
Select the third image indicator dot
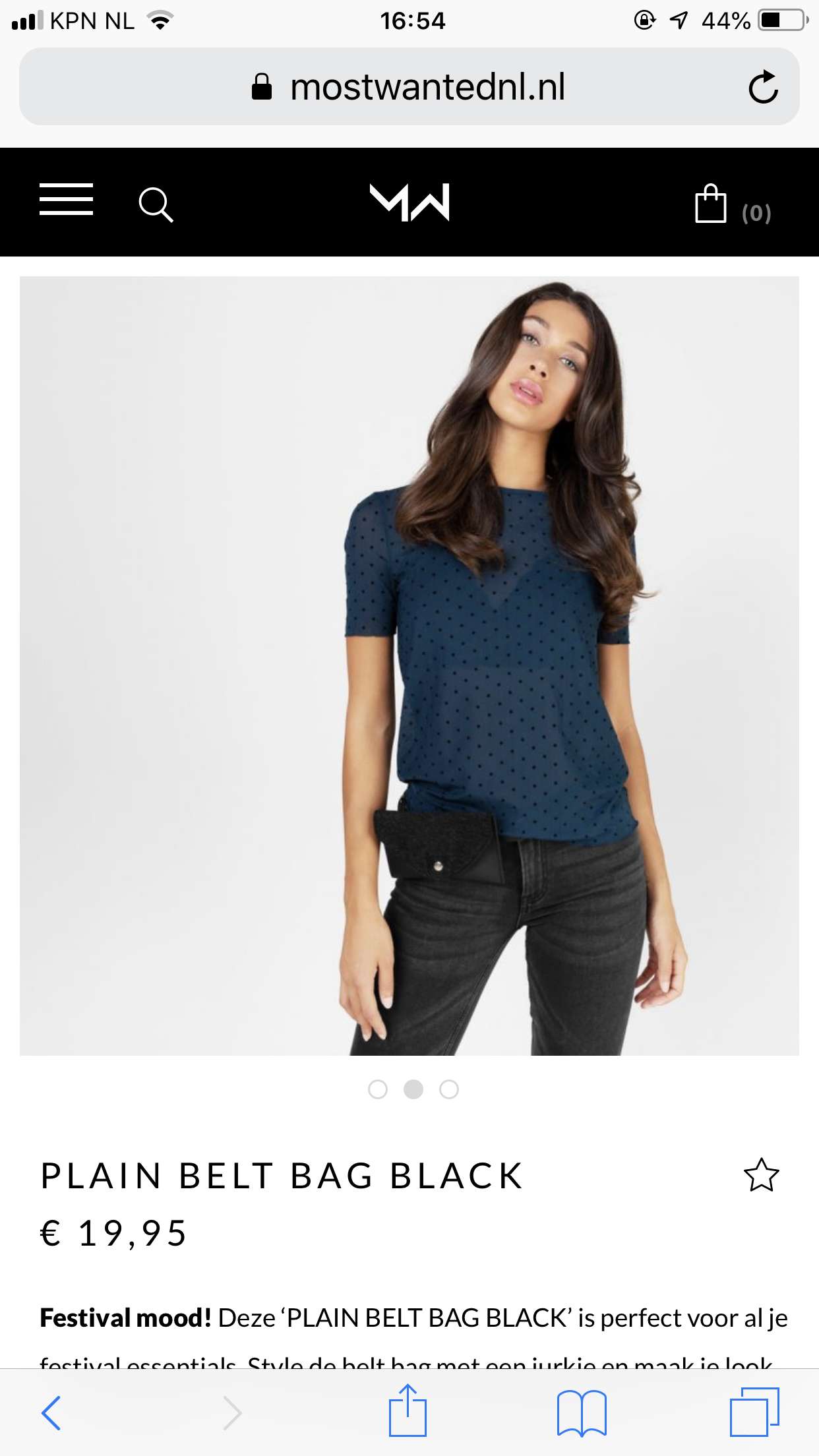click(x=449, y=1089)
